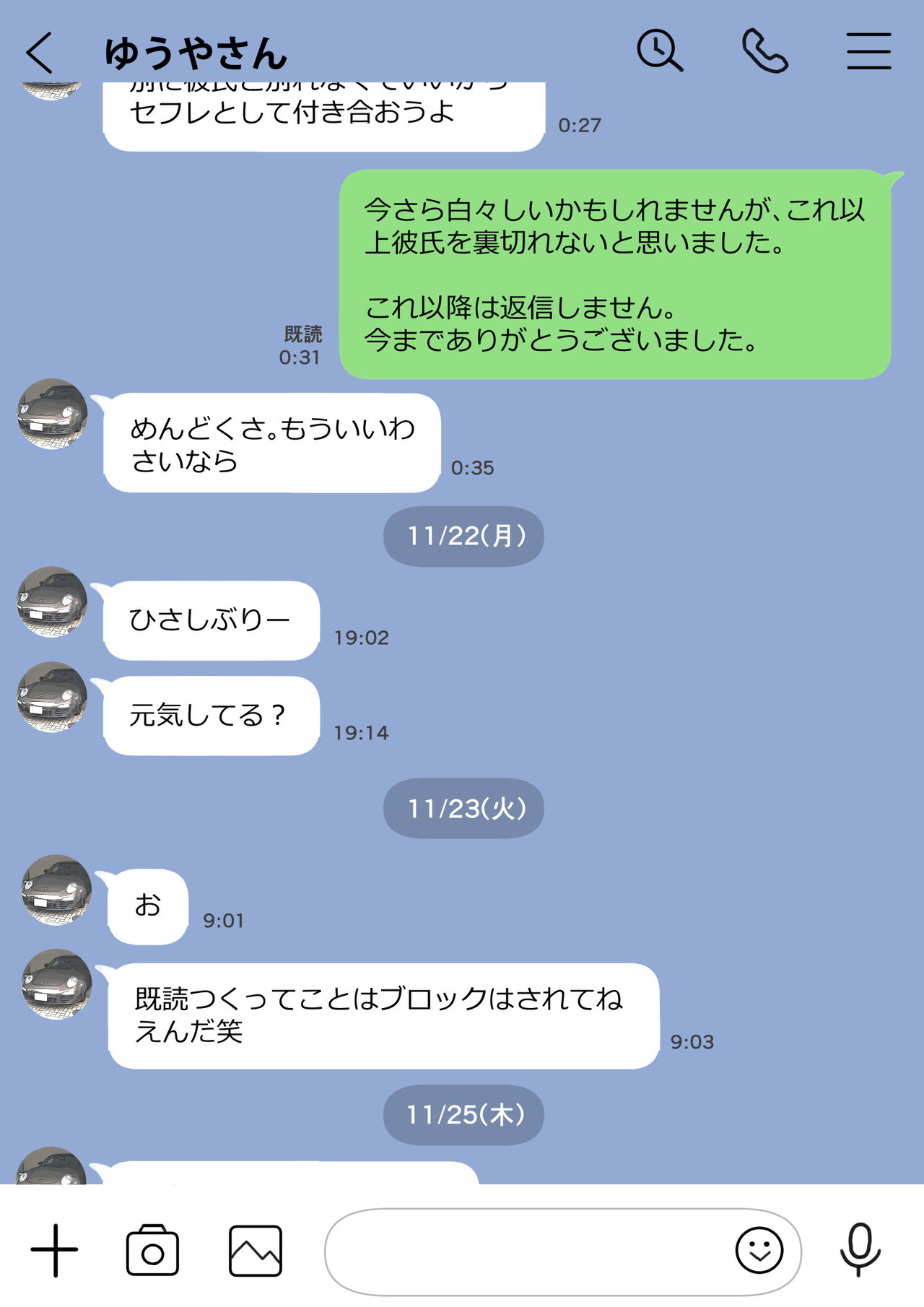
Task: Launch the camera from chat
Action: (x=152, y=1250)
